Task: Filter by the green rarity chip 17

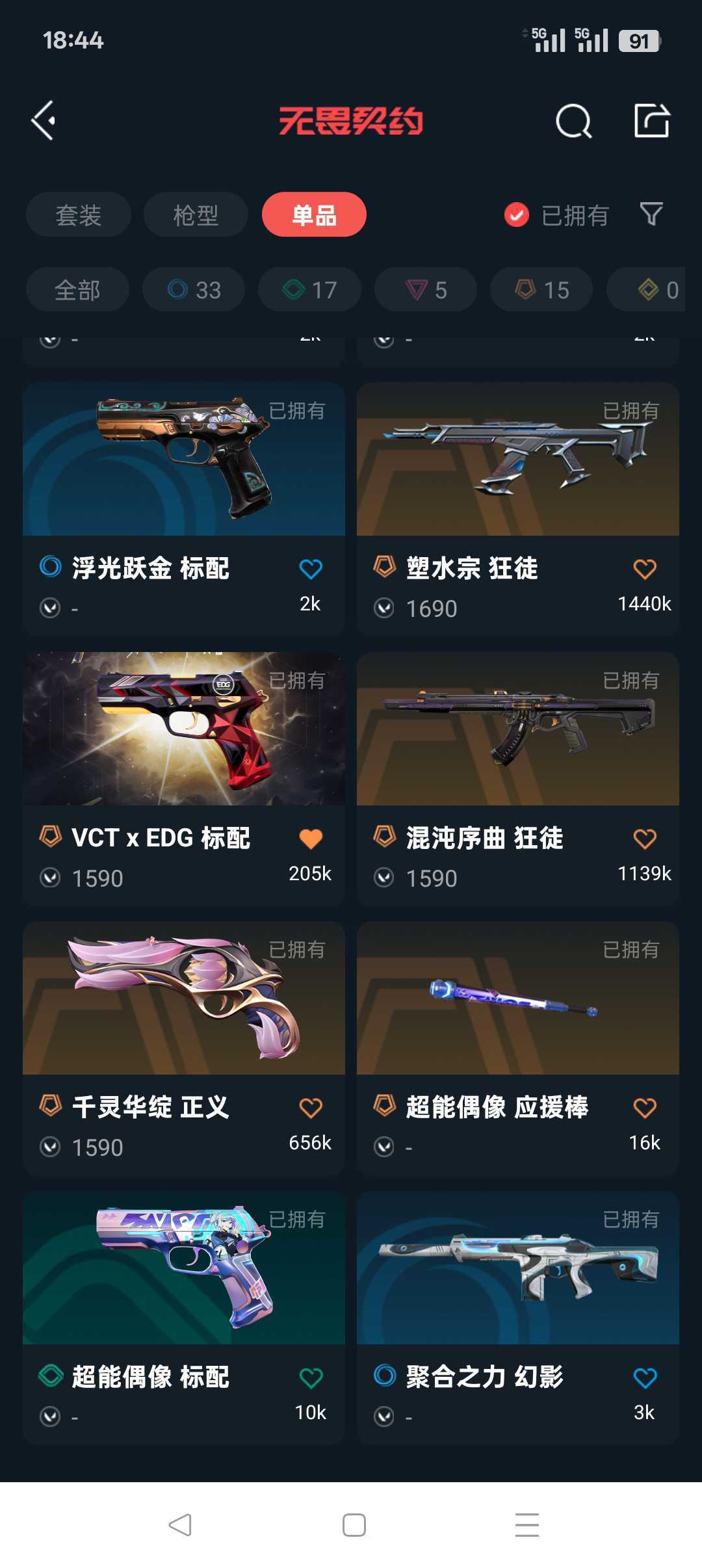Action: (x=309, y=289)
